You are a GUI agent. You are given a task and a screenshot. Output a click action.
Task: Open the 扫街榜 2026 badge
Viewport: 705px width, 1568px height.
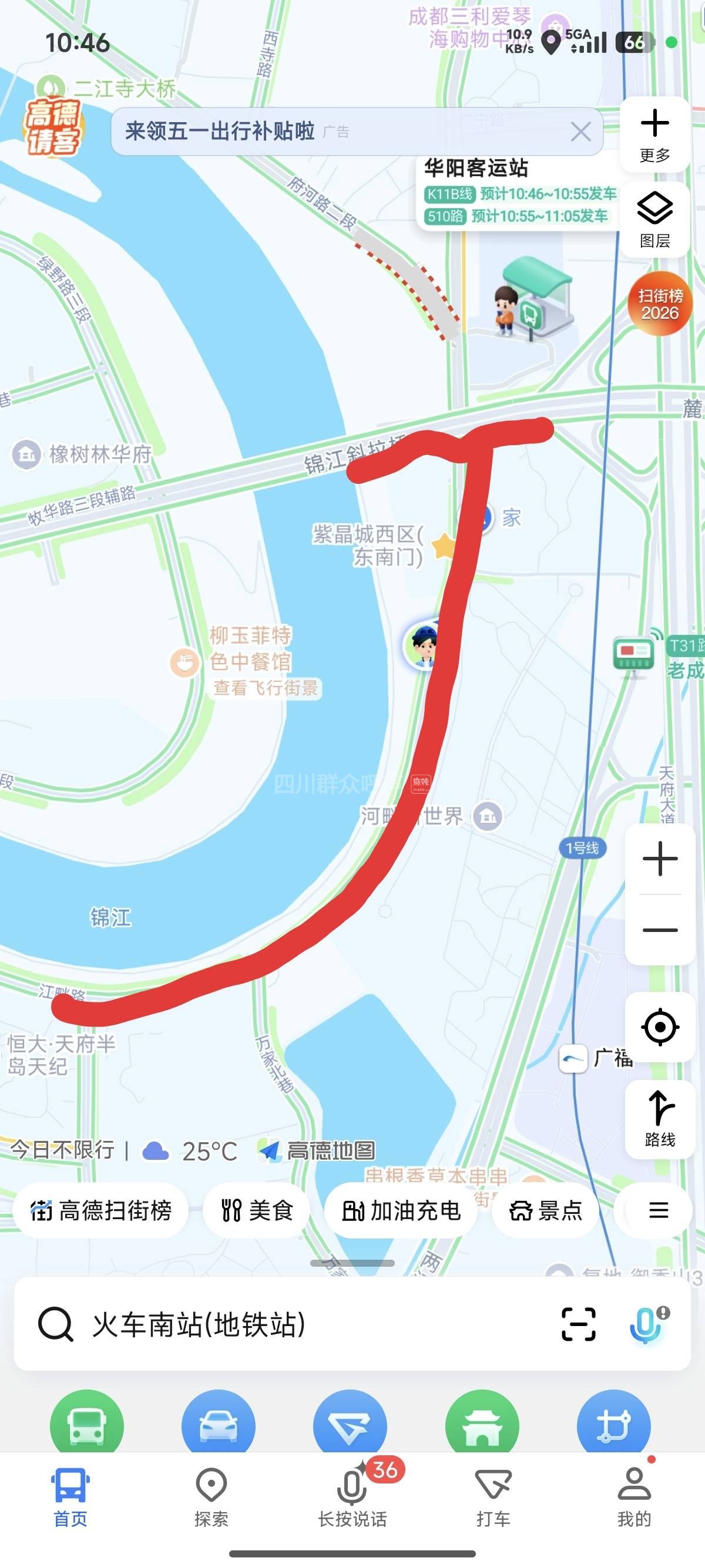click(660, 304)
